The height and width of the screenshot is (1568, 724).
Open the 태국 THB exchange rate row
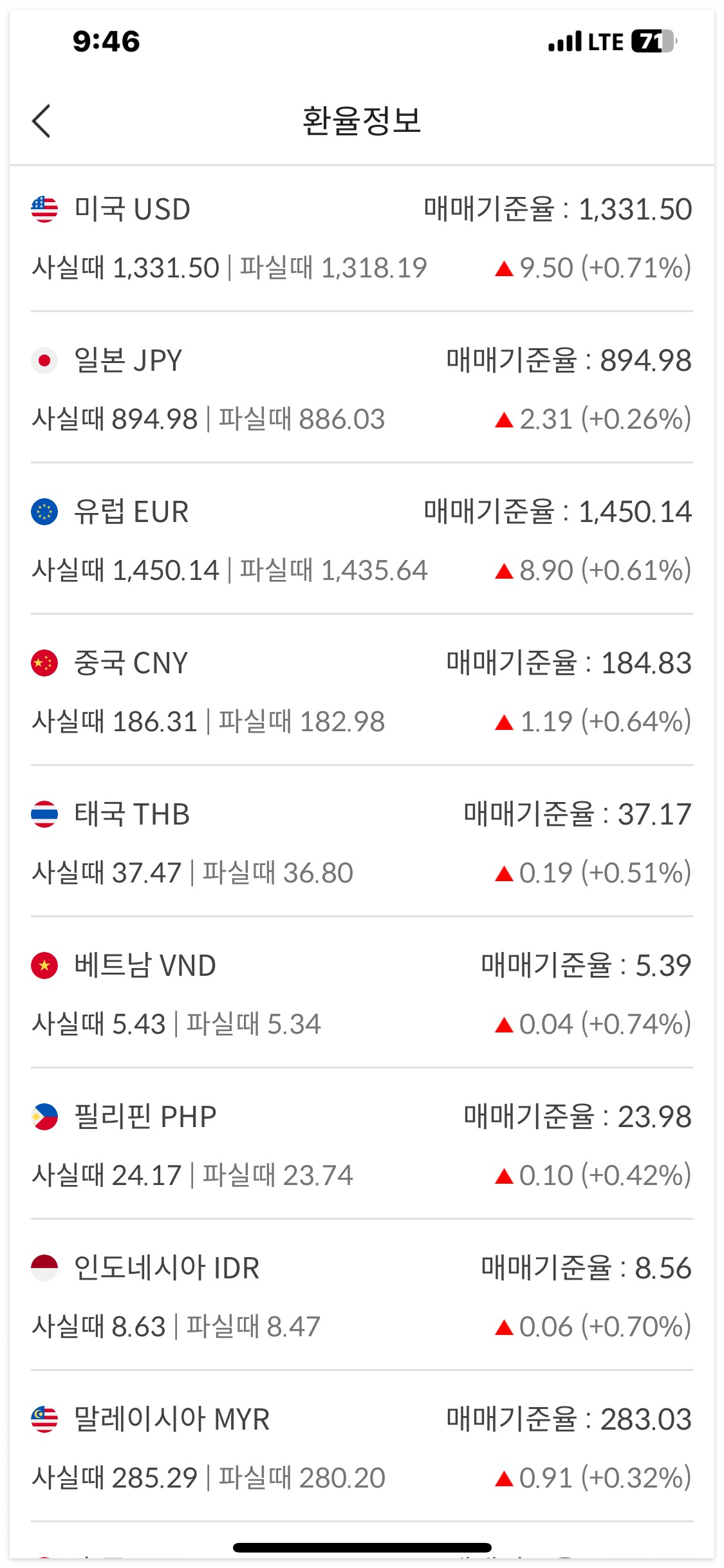click(x=362, y=841)
